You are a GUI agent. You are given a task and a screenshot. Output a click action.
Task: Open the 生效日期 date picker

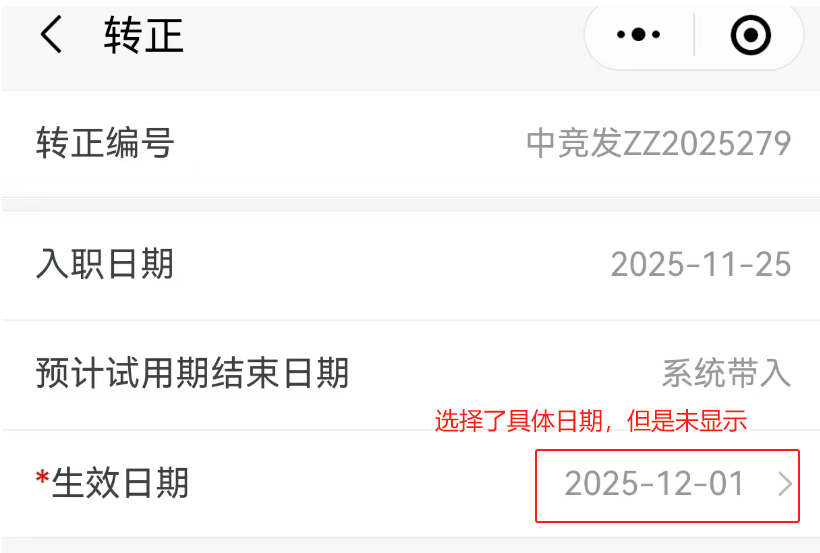point(667,485)
